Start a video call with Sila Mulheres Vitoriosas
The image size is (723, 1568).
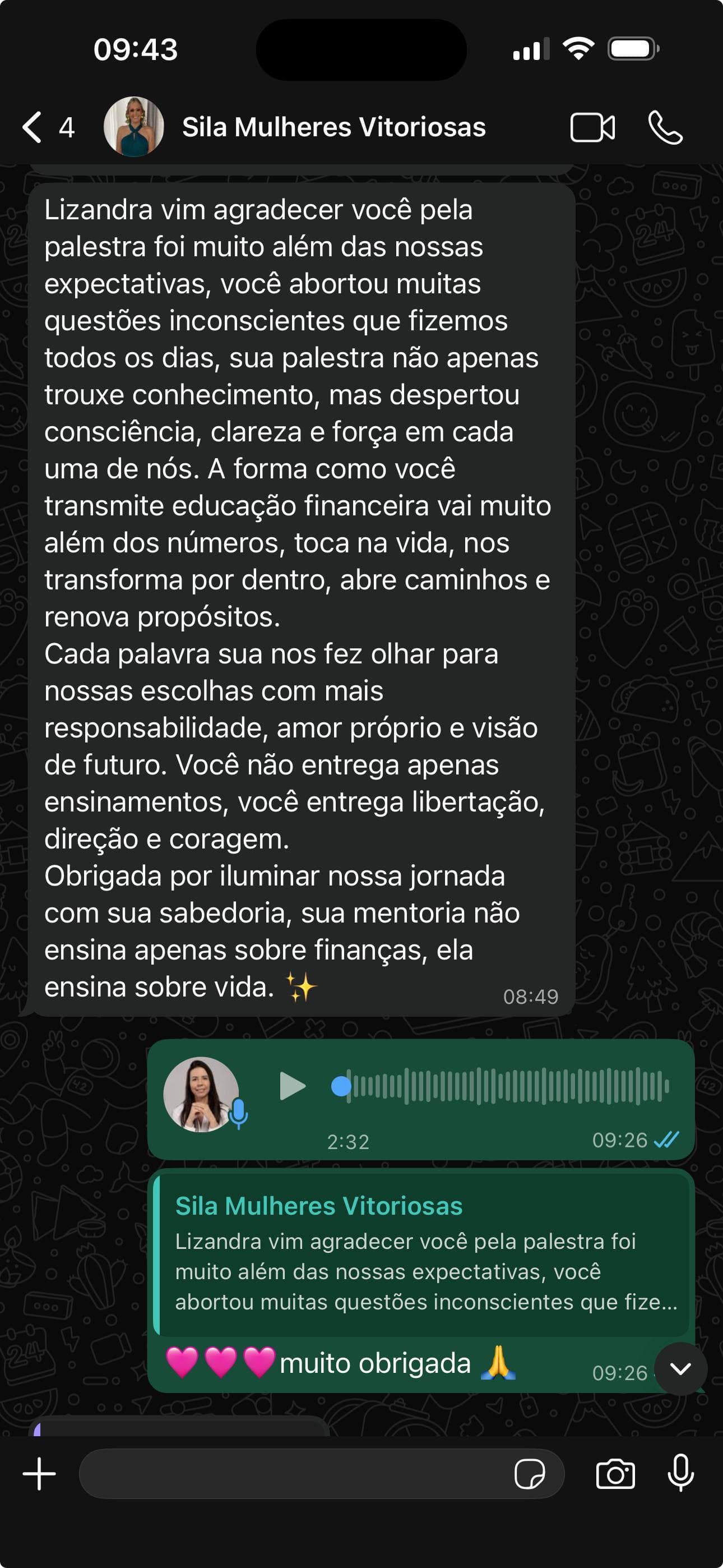point(595,128)
